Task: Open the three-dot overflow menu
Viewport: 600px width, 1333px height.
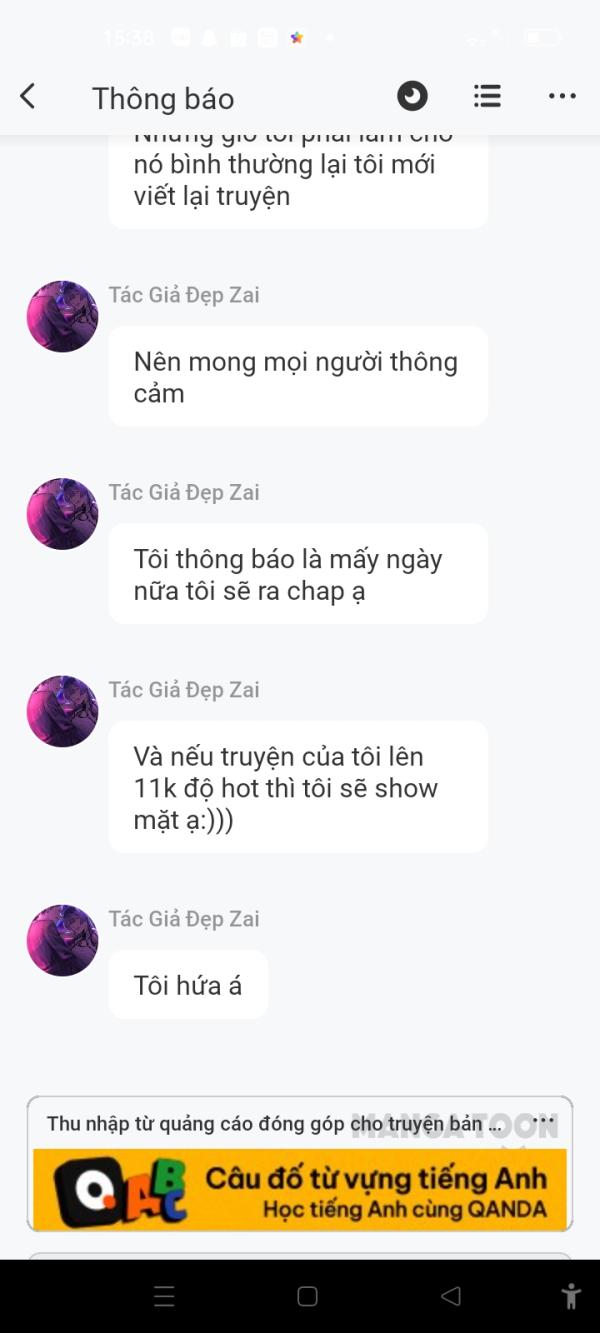Action: click(x=562, y=96)
